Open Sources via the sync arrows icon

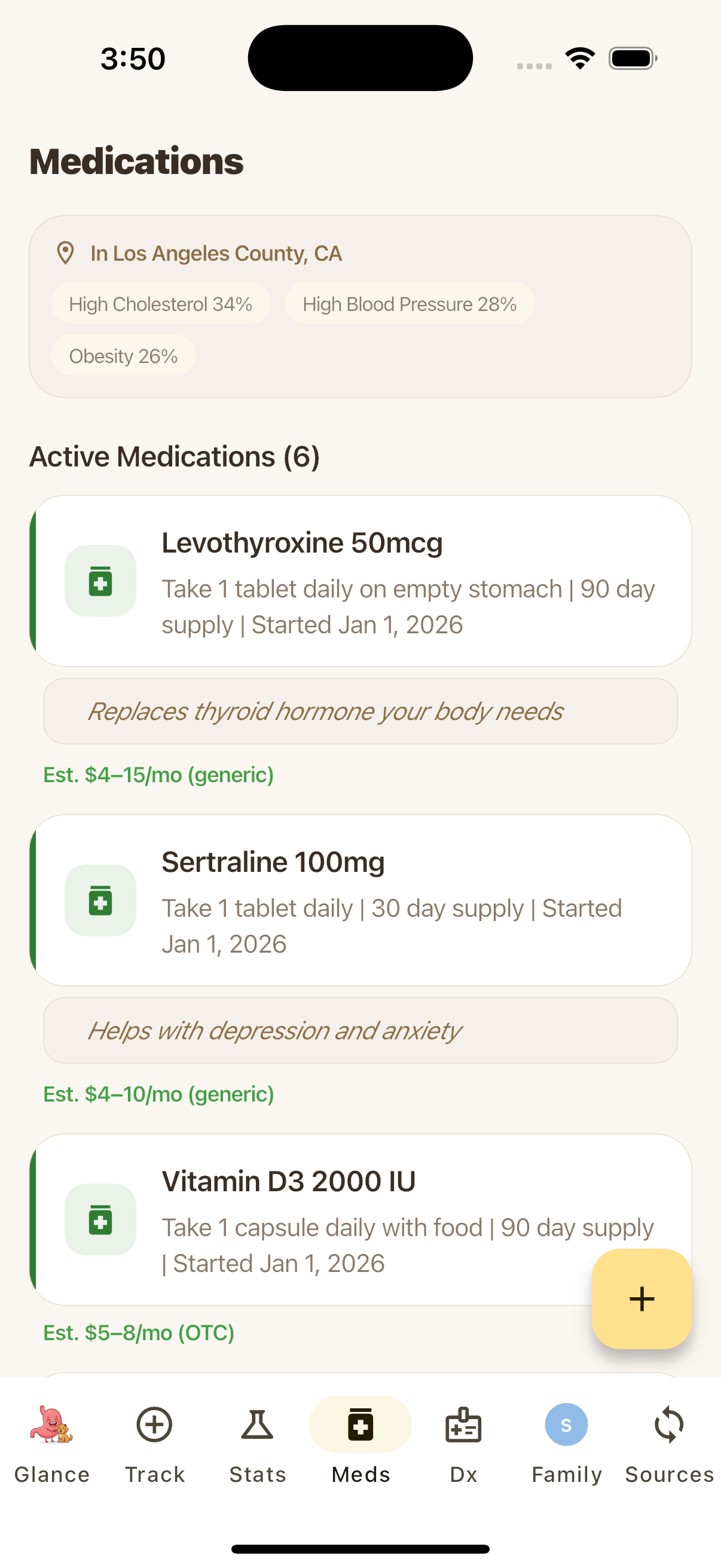(668, 1424)
